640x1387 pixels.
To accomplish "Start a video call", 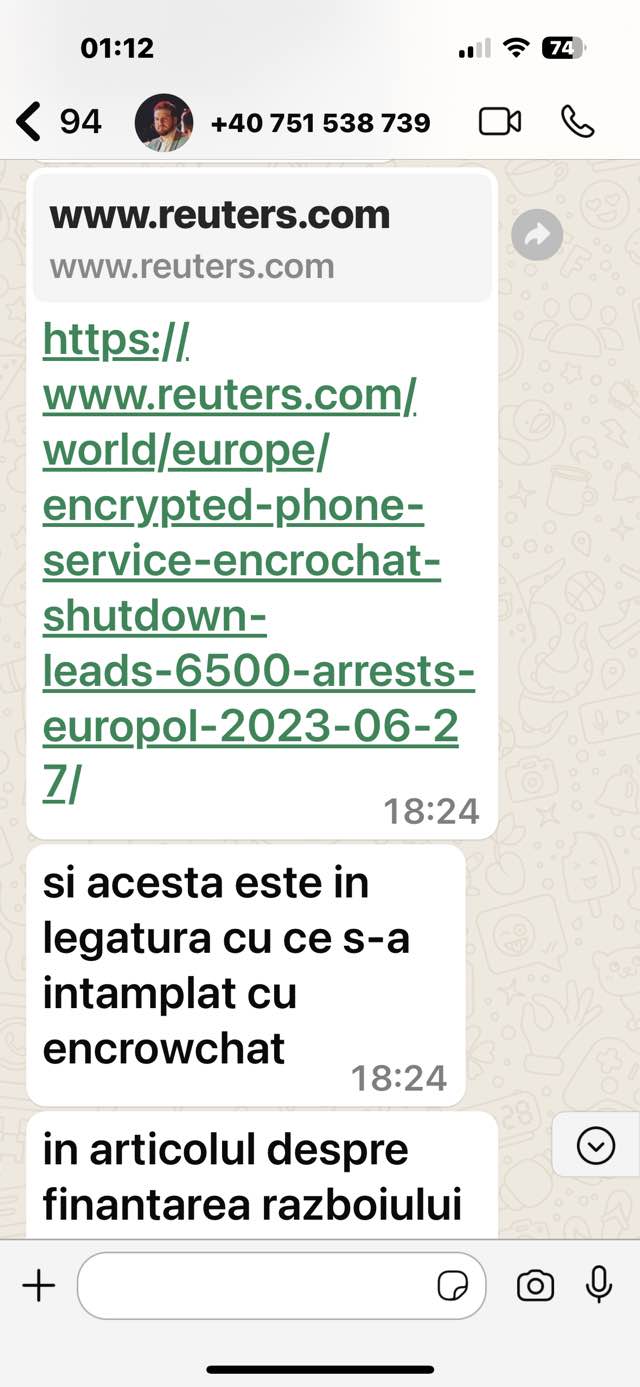I will coord(500,122).
